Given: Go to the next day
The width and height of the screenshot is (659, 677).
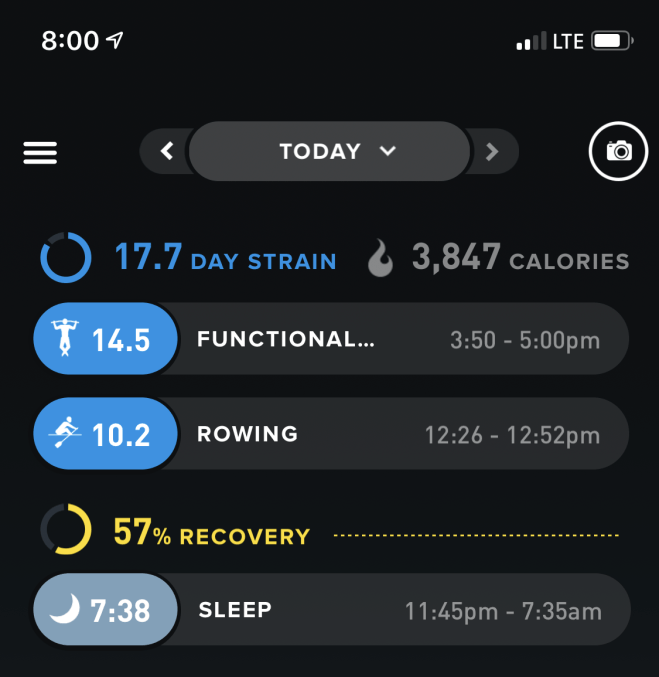Looking at the screenshot, I should pyautogui.click(x=491, y=152).
